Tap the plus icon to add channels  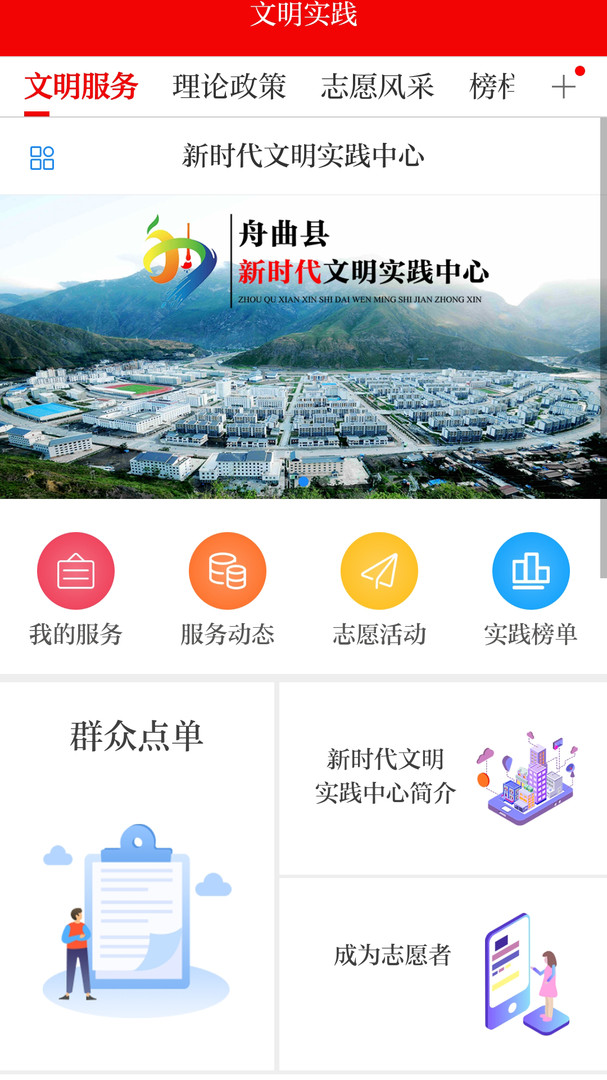click(x=564, y=87)
